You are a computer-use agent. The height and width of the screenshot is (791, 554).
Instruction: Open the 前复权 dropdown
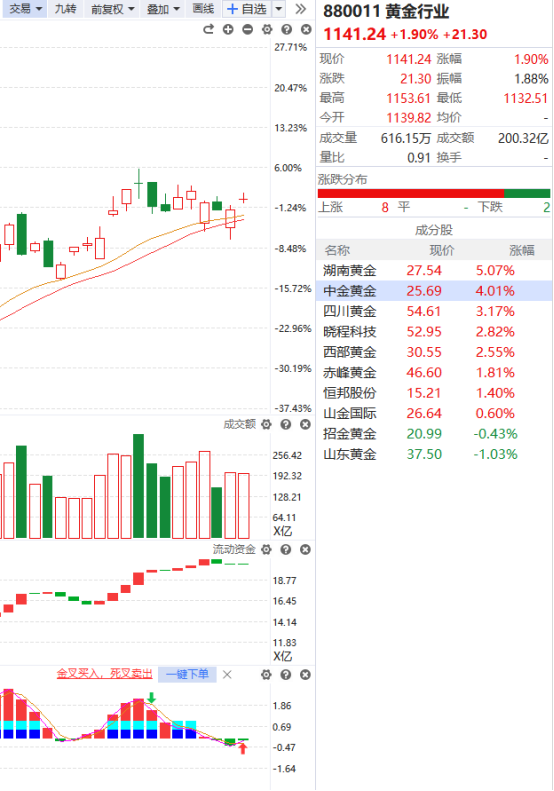[112, 9]
